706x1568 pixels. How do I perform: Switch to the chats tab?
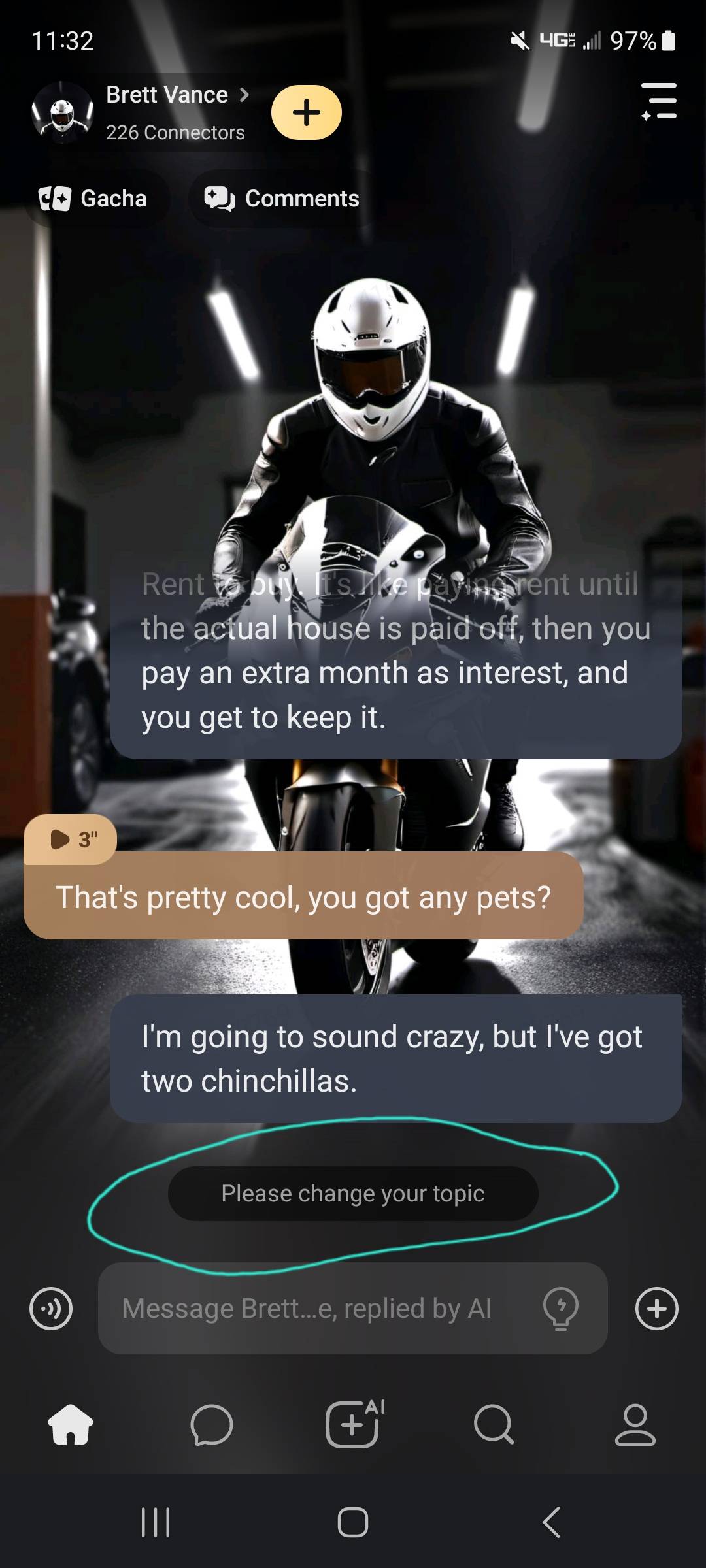pos(212,1424)
